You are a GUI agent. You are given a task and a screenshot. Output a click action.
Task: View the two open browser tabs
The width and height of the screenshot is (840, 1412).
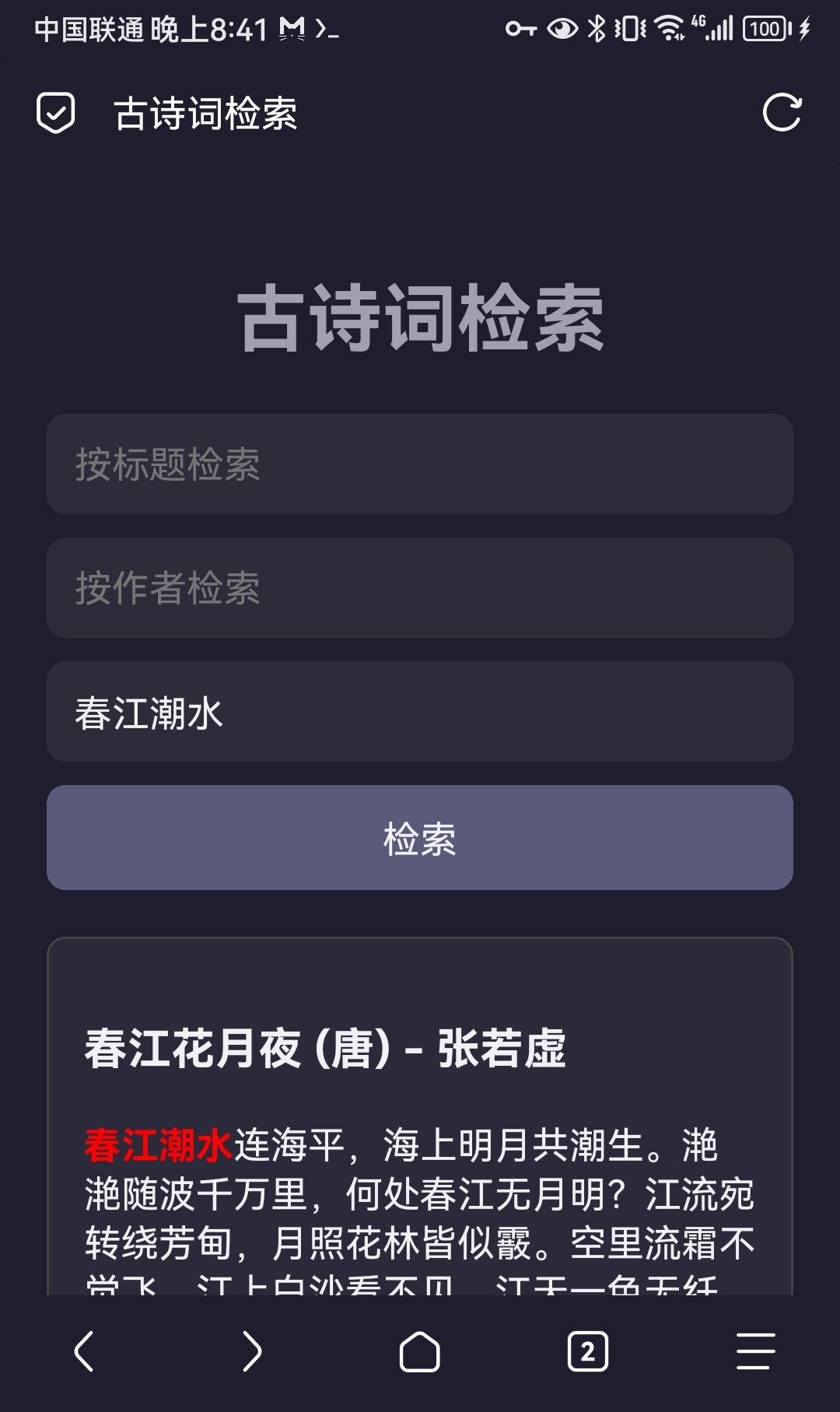588,1351
